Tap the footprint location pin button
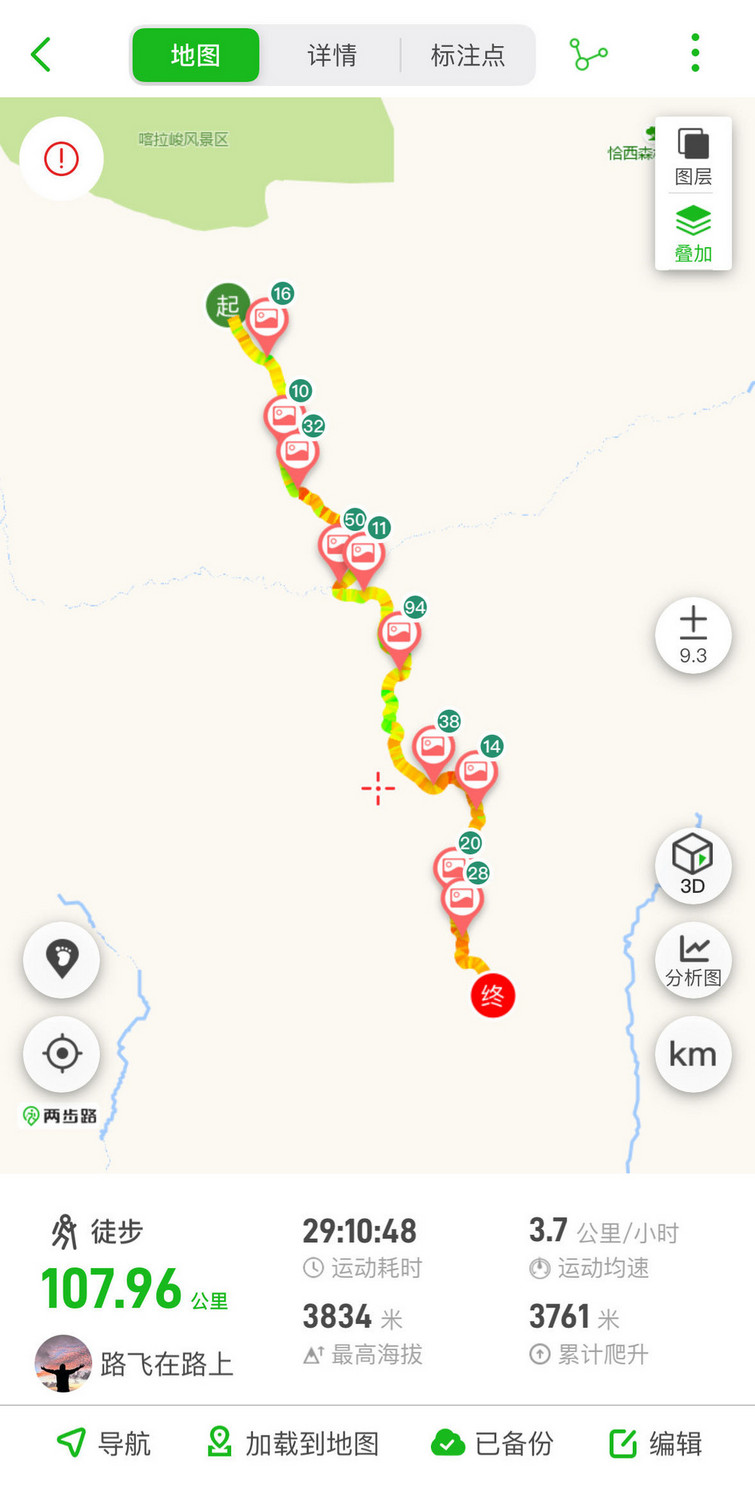The image size is (755, 1500). (x=61, y=960)
